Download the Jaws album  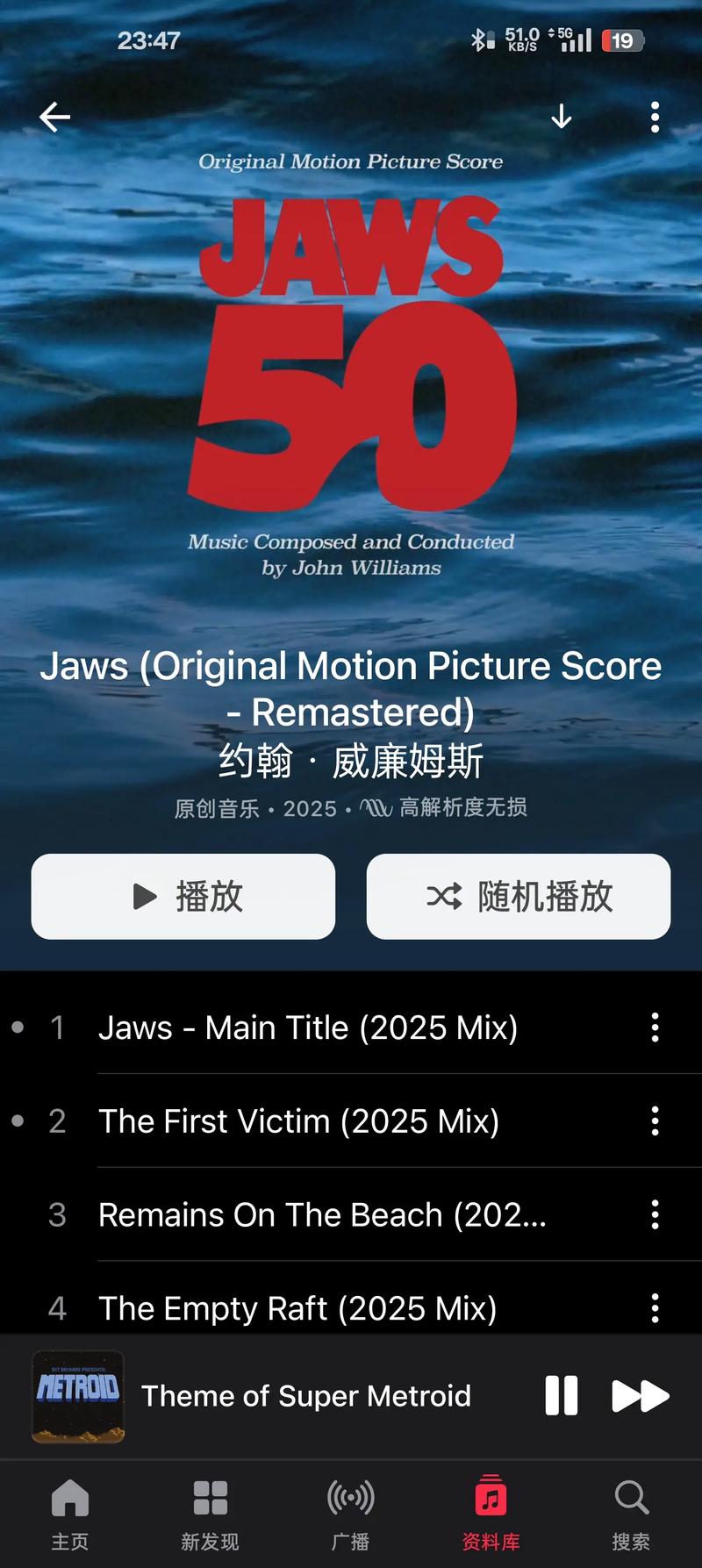[x=561, y=117]
